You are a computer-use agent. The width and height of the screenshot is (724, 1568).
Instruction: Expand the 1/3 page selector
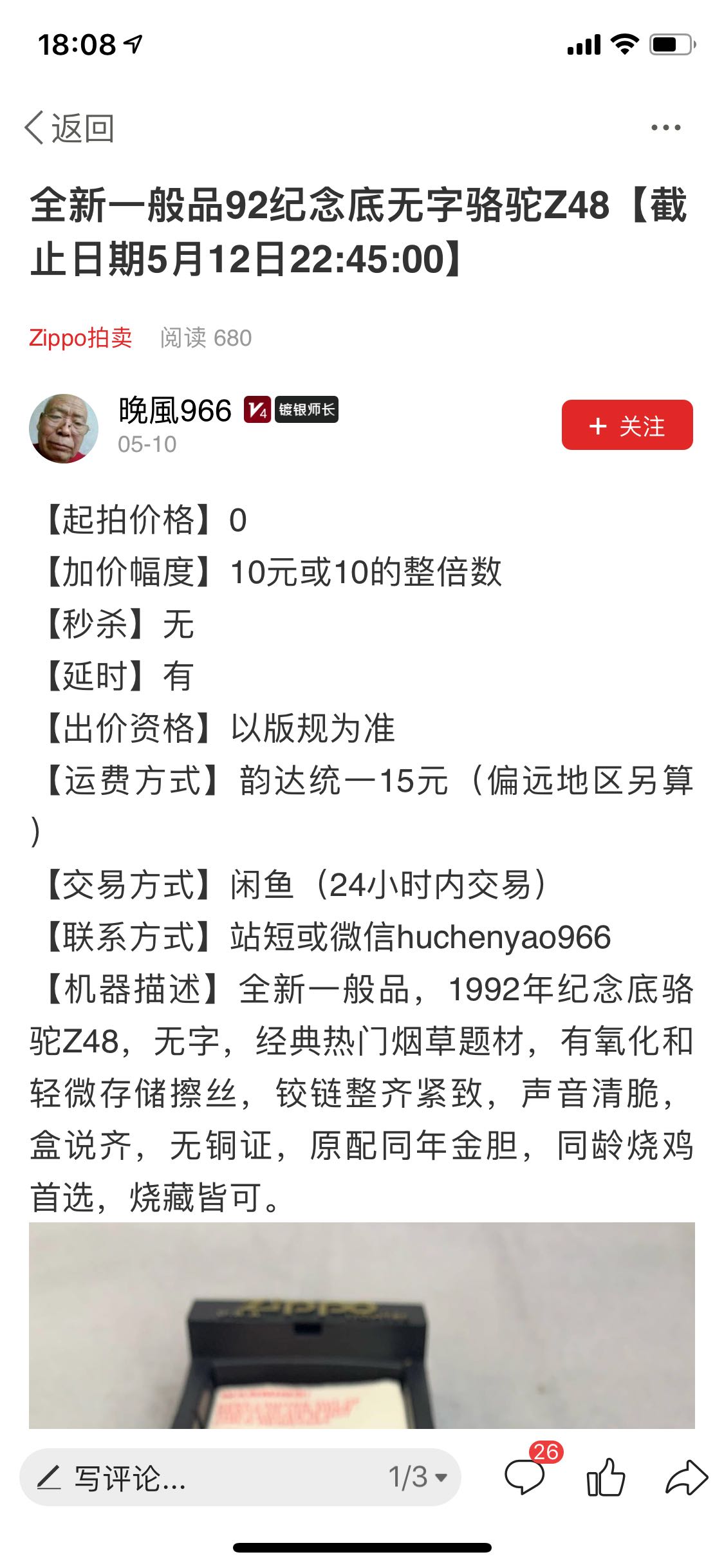[418, 1477]
